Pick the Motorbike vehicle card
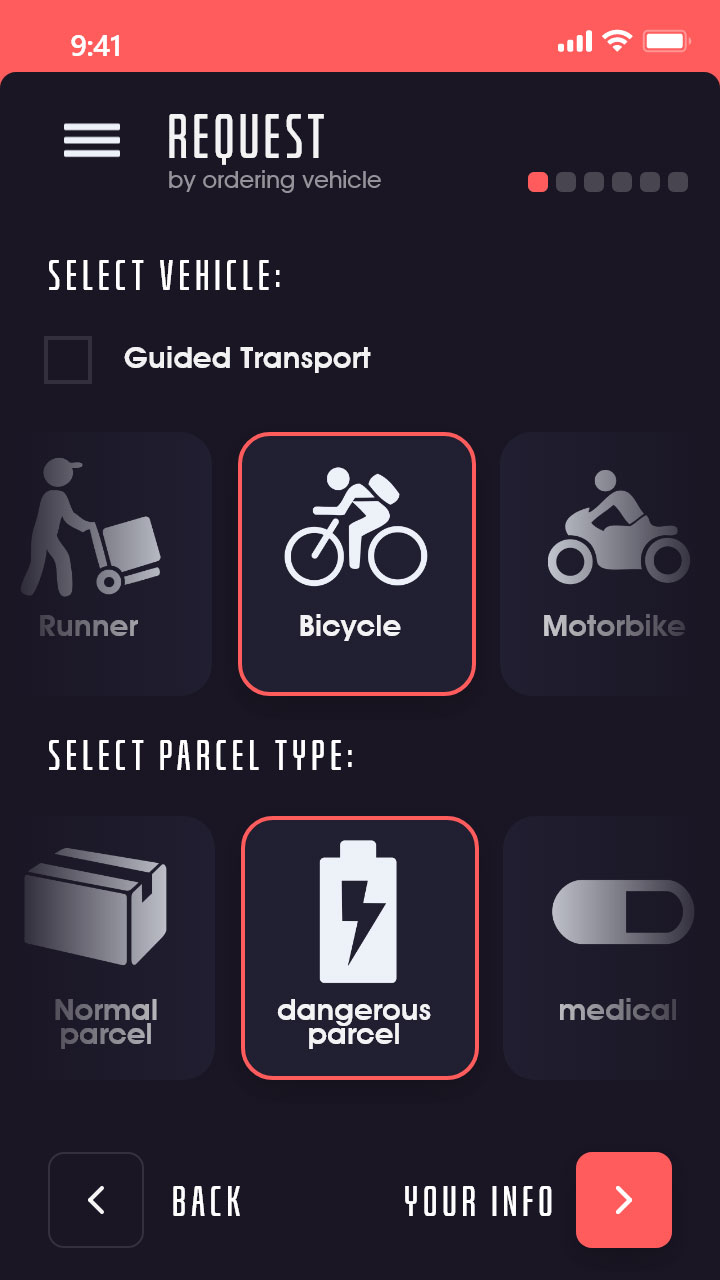Screen dimensions: 720x1280 click(x=610, y=564)
